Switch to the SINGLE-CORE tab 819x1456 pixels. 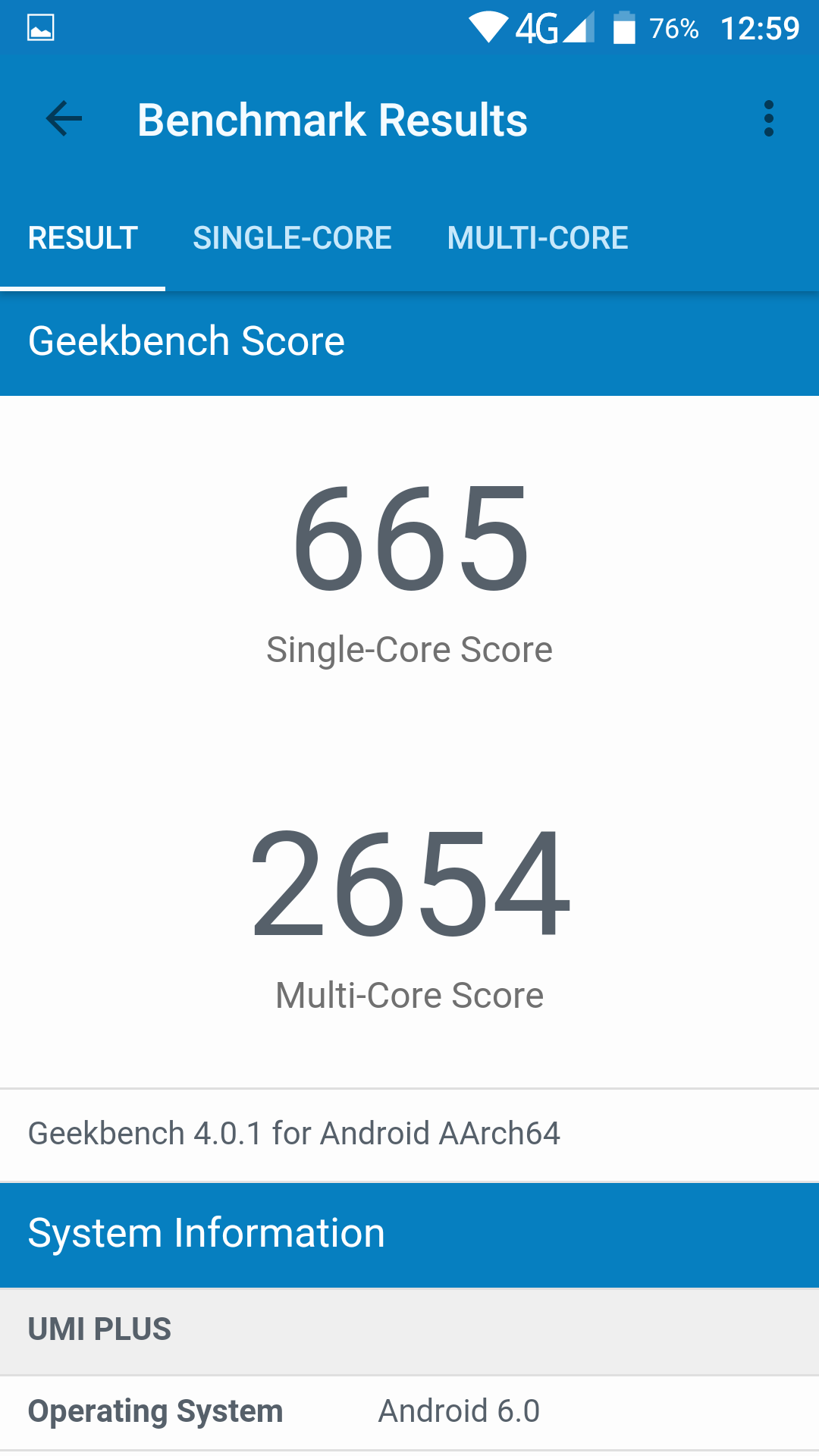[292, 238]
